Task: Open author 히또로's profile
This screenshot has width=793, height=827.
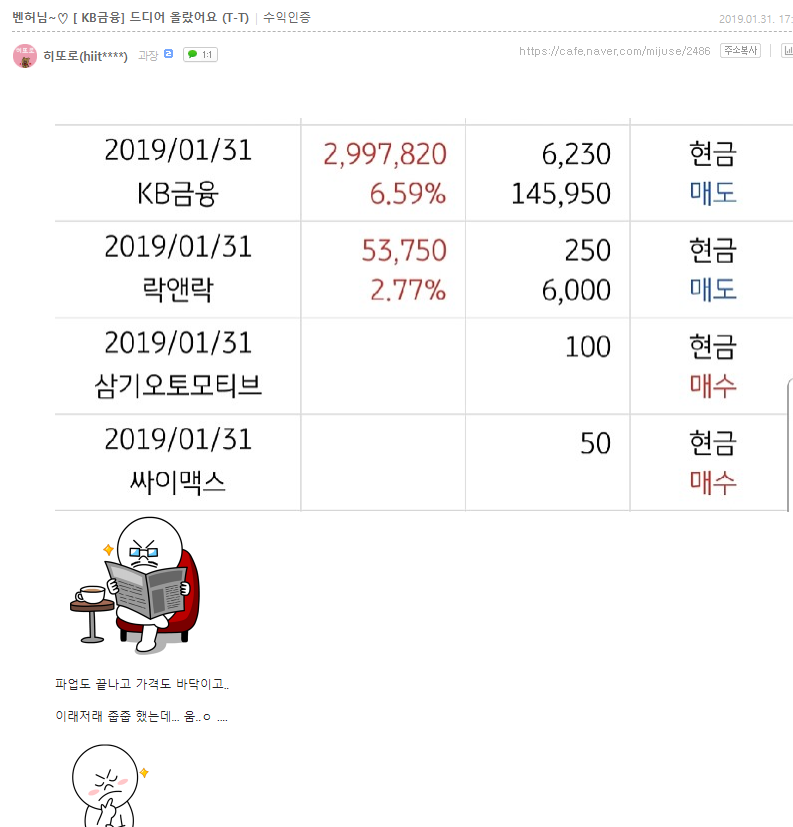Action: [x=85, y=56]
